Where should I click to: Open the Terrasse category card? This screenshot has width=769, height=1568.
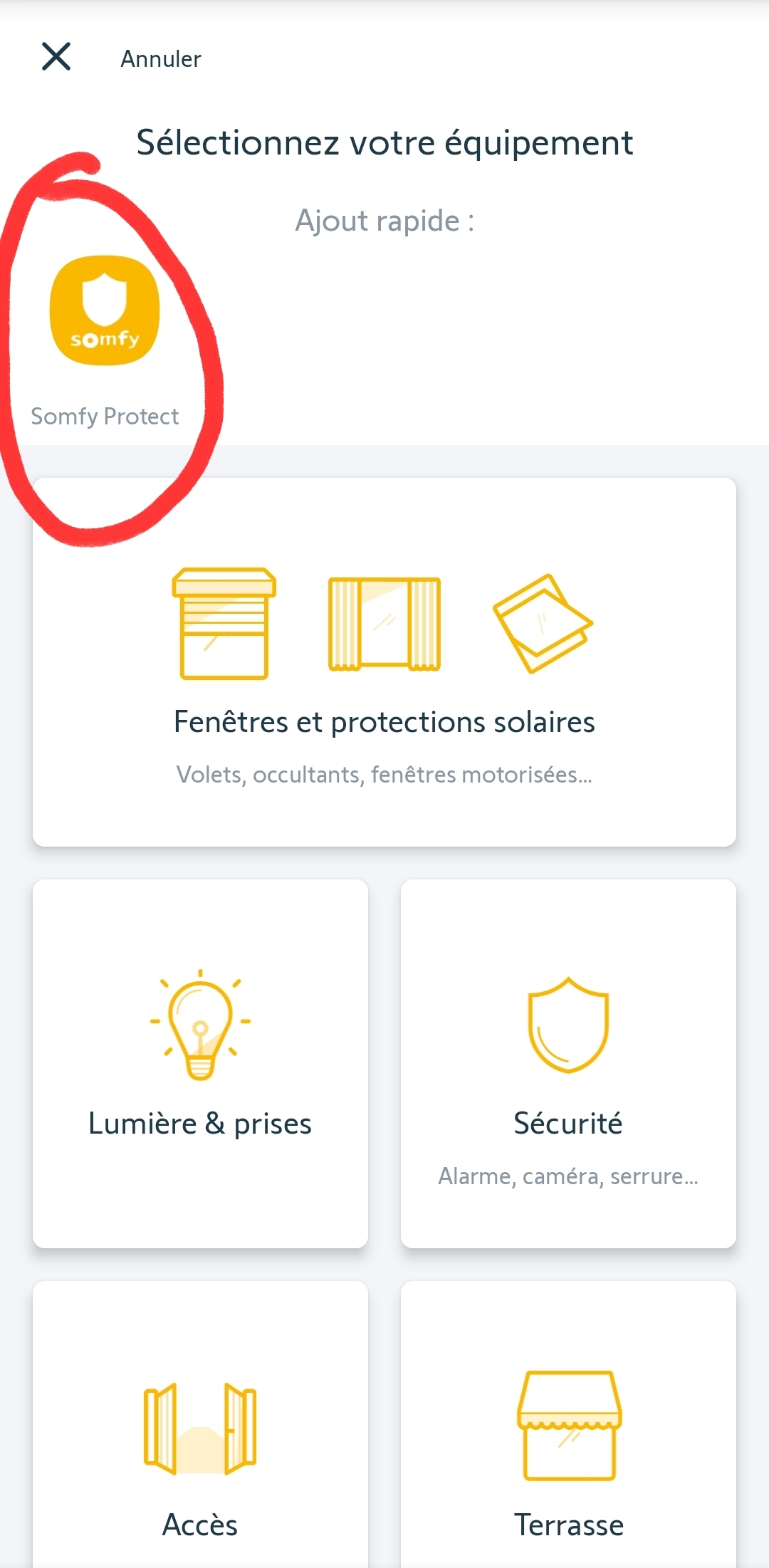point(567,1431)
